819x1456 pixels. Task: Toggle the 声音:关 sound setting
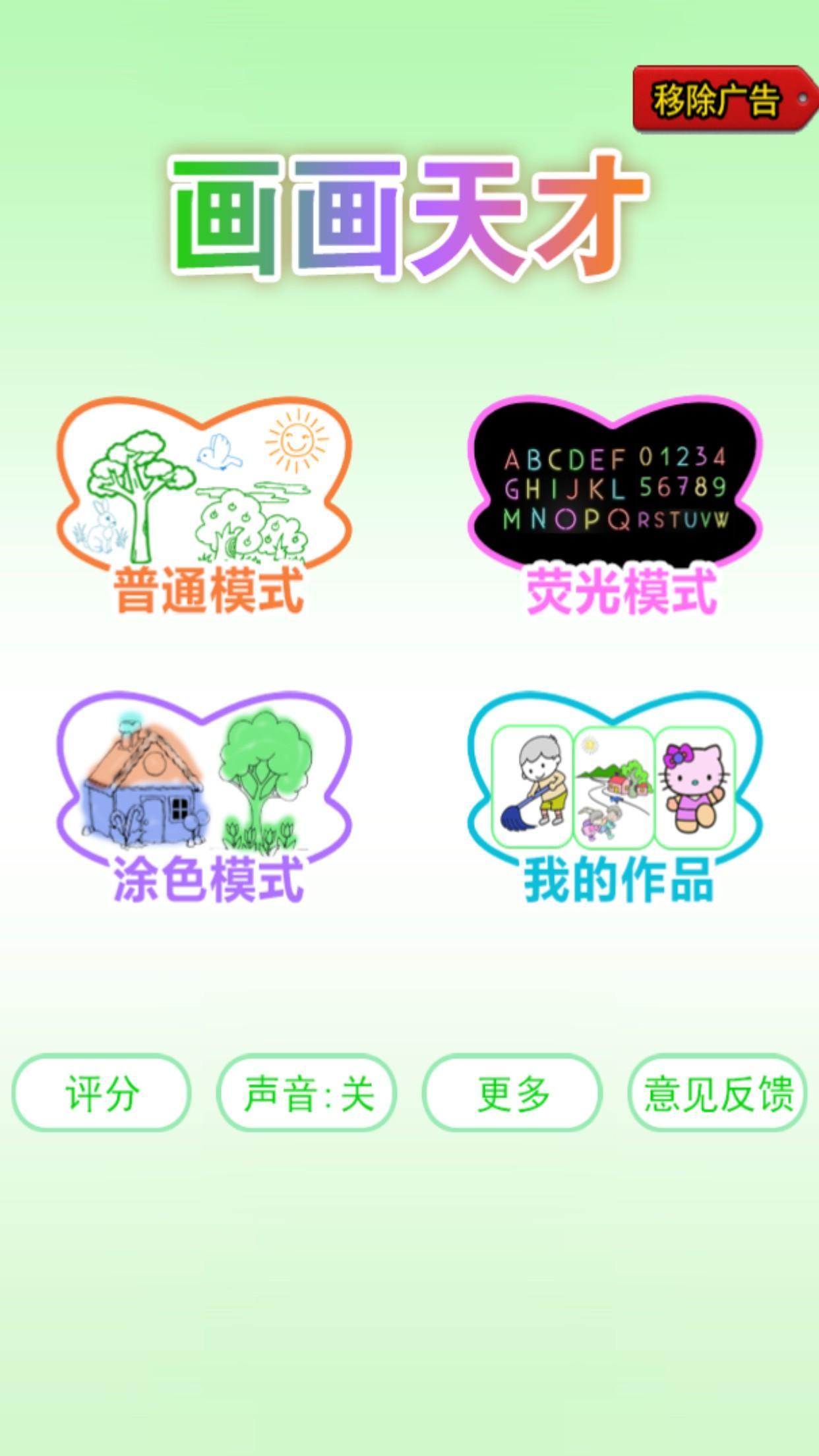click(x=307, y=1093)
